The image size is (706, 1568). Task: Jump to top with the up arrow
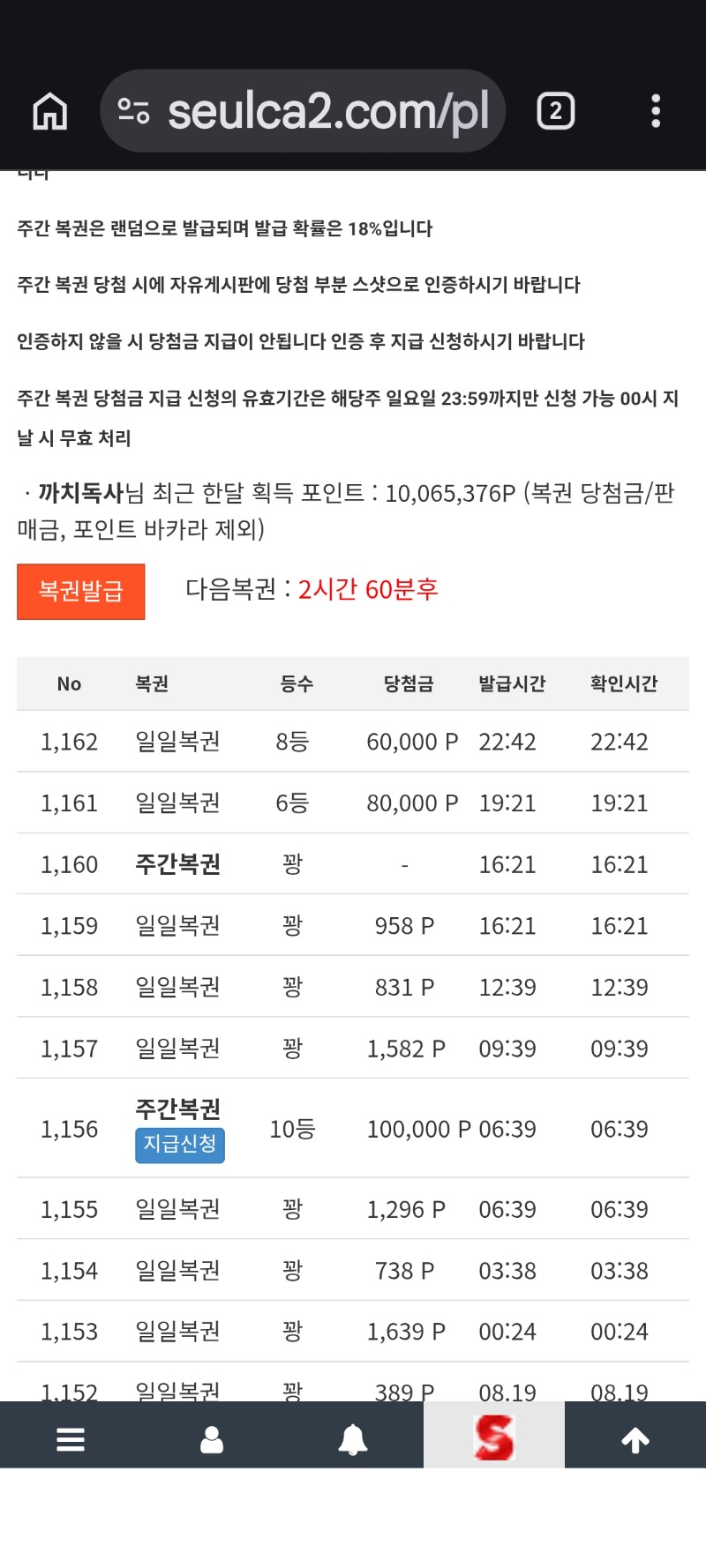click(x=635, y=1440)
